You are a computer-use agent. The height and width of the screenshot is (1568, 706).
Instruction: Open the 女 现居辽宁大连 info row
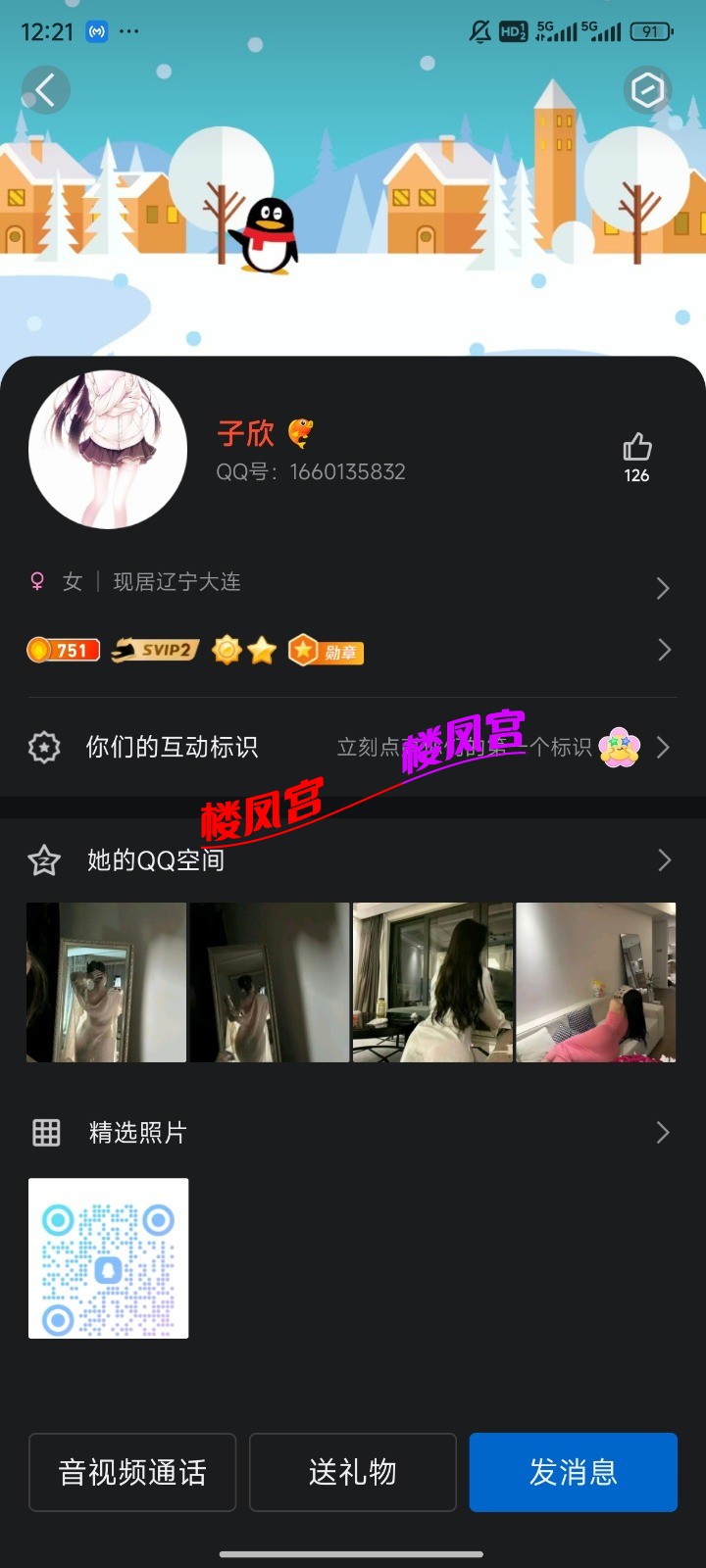(x=351, y=583)
